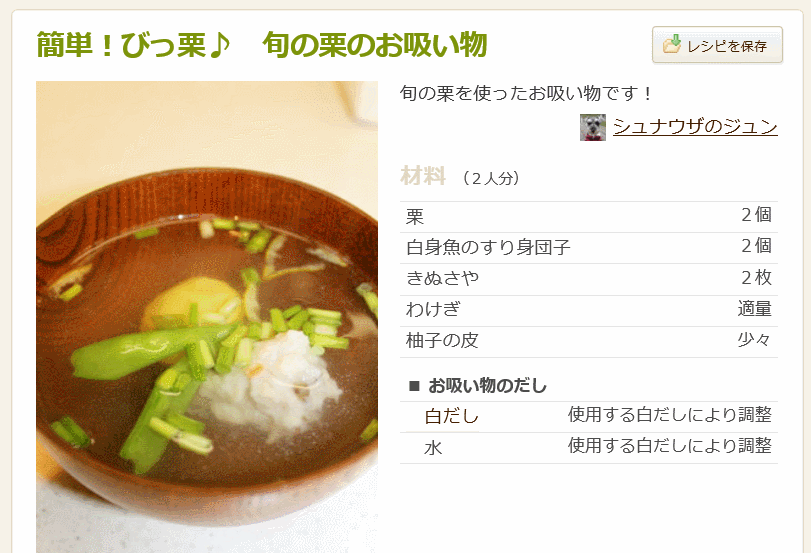811x553 pixels.
Task: Save this recipe with レシピを保存
Action: (717, 45)
